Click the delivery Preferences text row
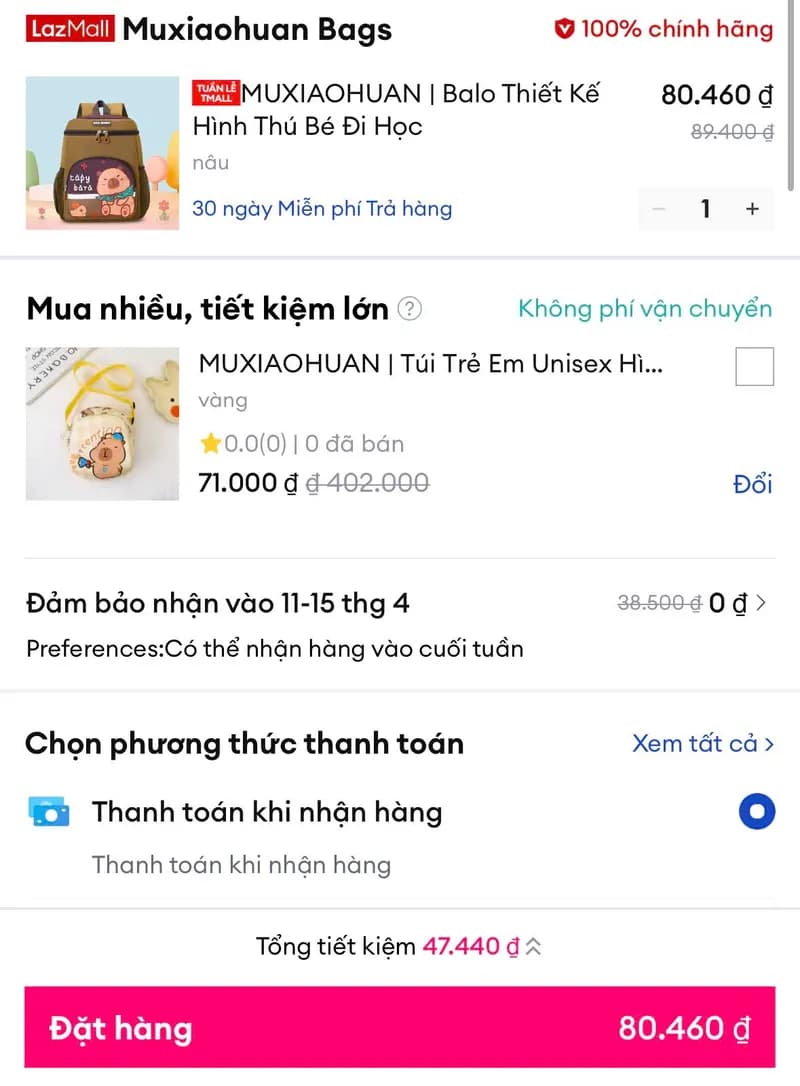The image size is (800, 1086). click(x=274, y=648)
